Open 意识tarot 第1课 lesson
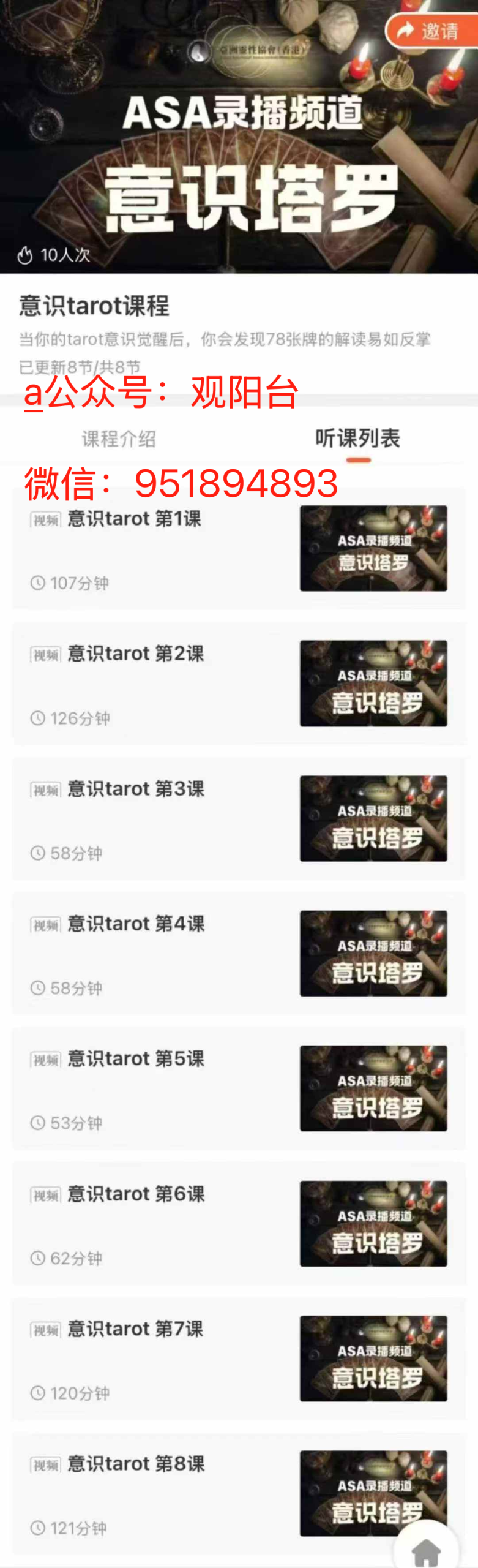This screenshot has width=478, height=1568. [x=135, y=519]
